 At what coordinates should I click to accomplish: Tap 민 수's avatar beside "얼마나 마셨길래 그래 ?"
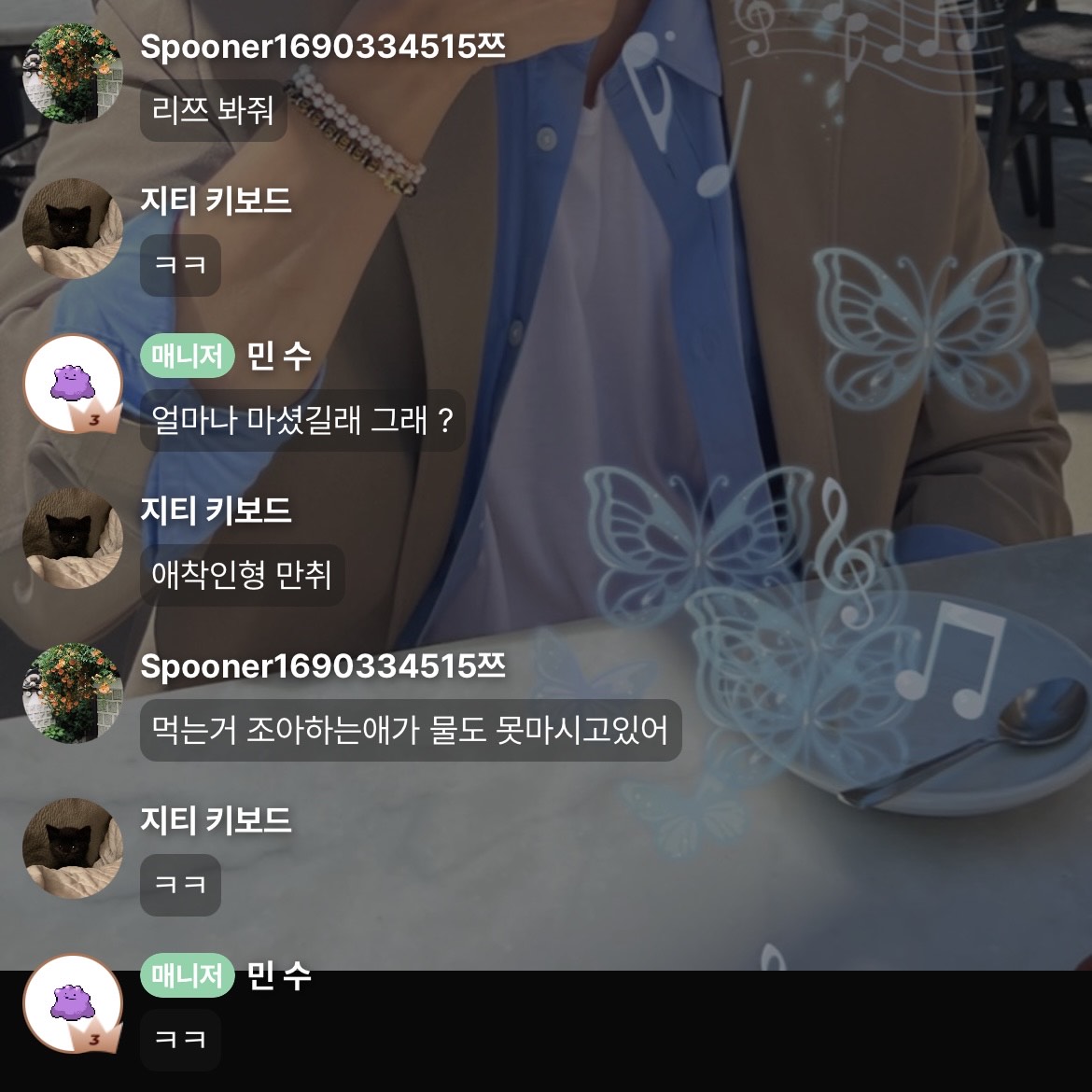[72, 385]
